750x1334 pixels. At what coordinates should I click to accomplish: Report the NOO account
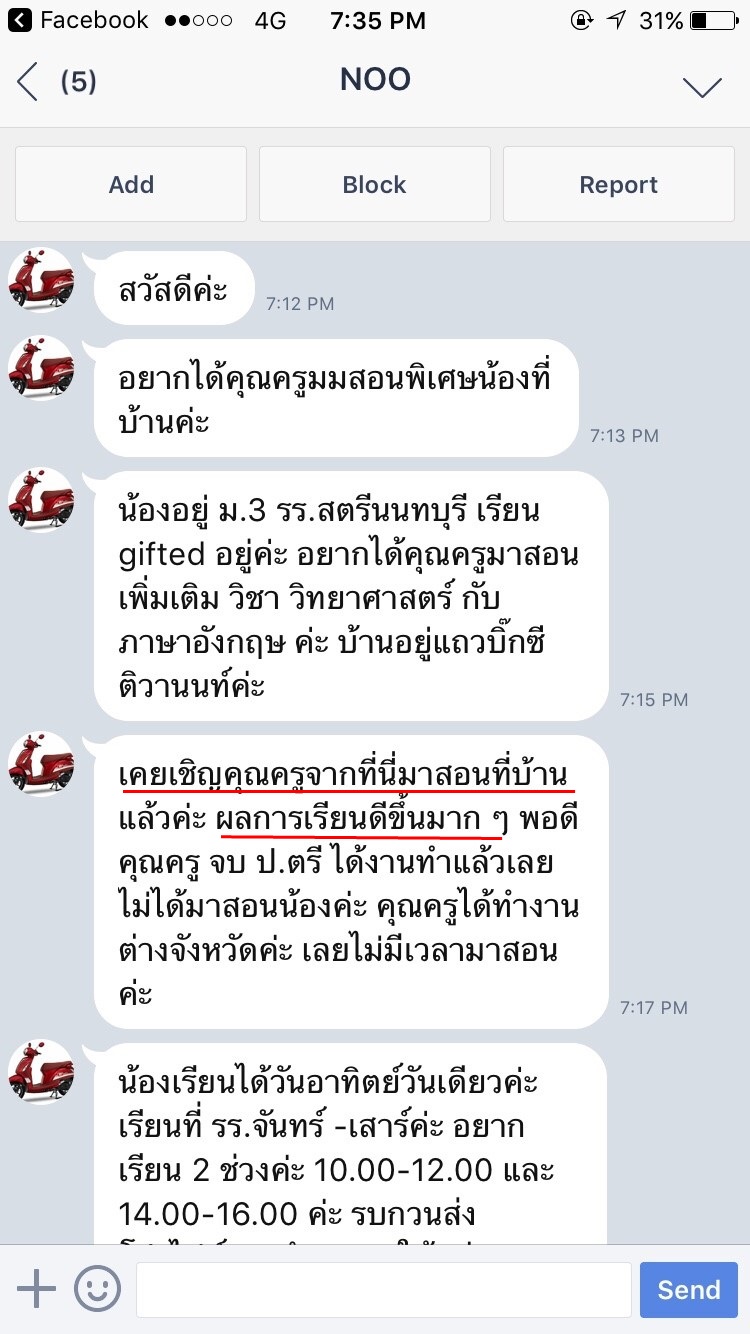618,184
